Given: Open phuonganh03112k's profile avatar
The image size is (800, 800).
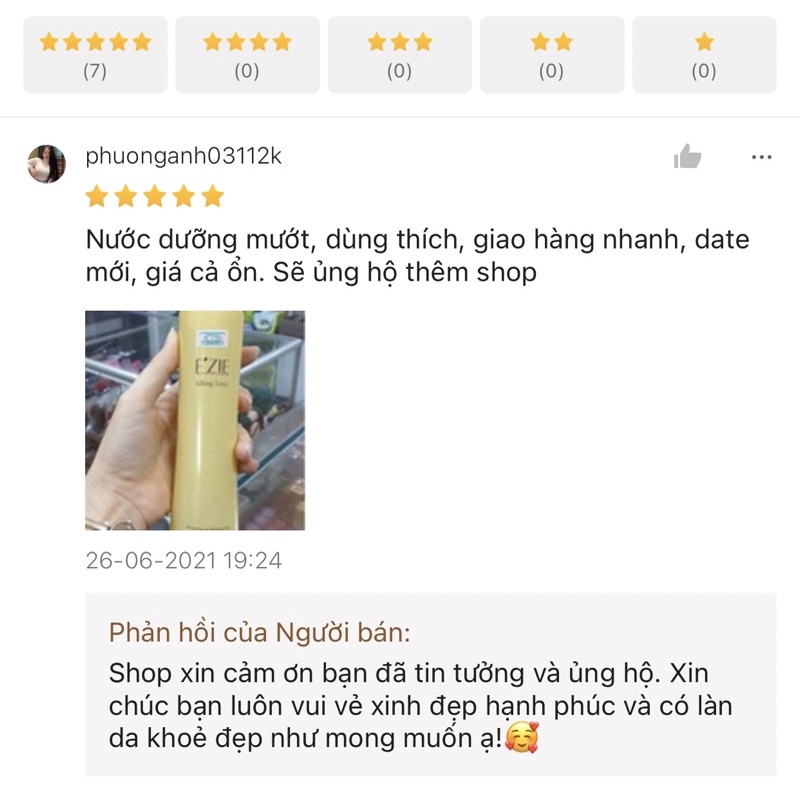Looking at the screenshot, I should 46,163.
